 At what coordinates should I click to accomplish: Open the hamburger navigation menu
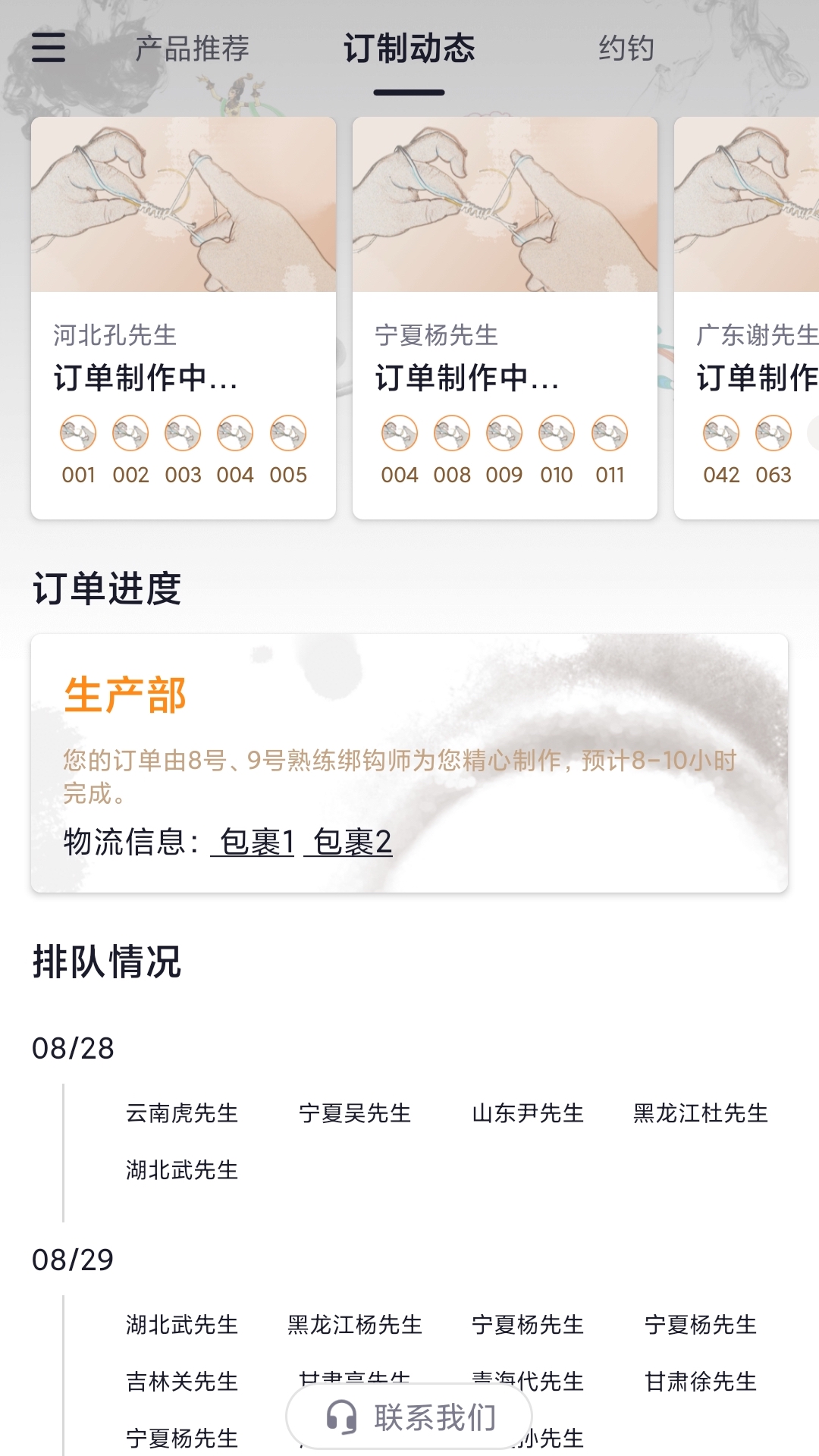click(x=48, y=48)
